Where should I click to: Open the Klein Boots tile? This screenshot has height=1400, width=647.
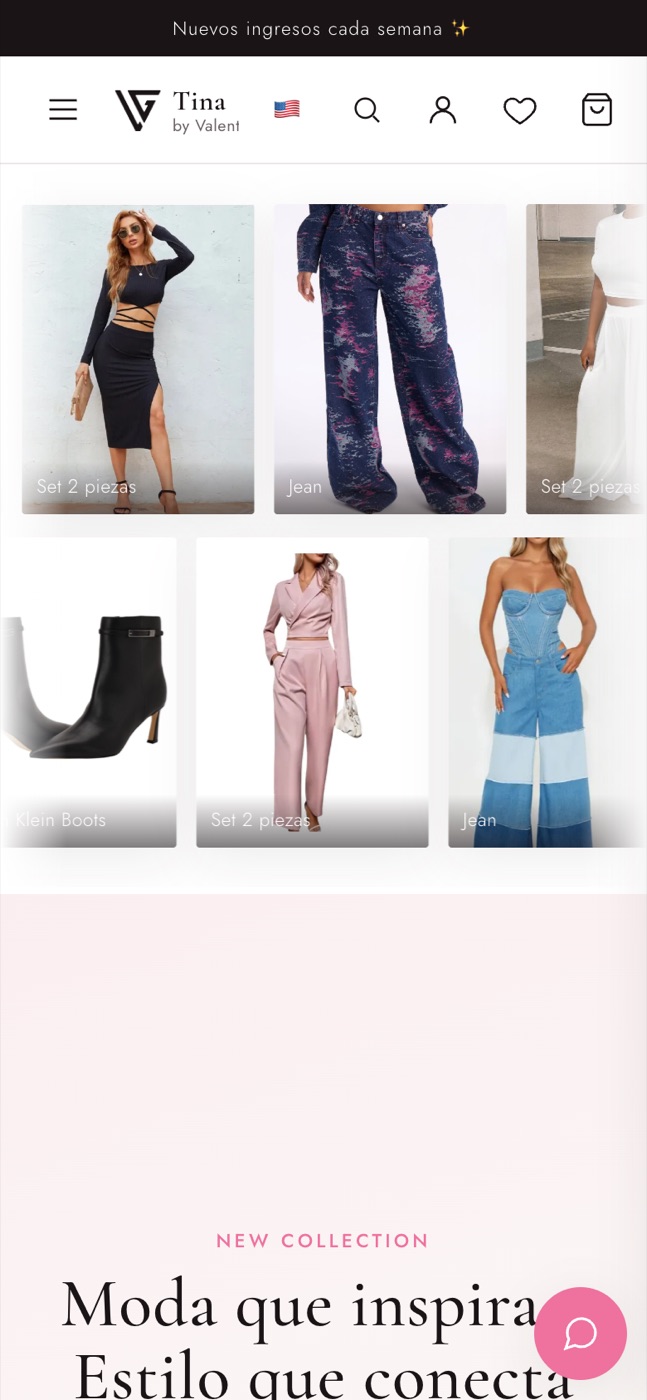89,692
